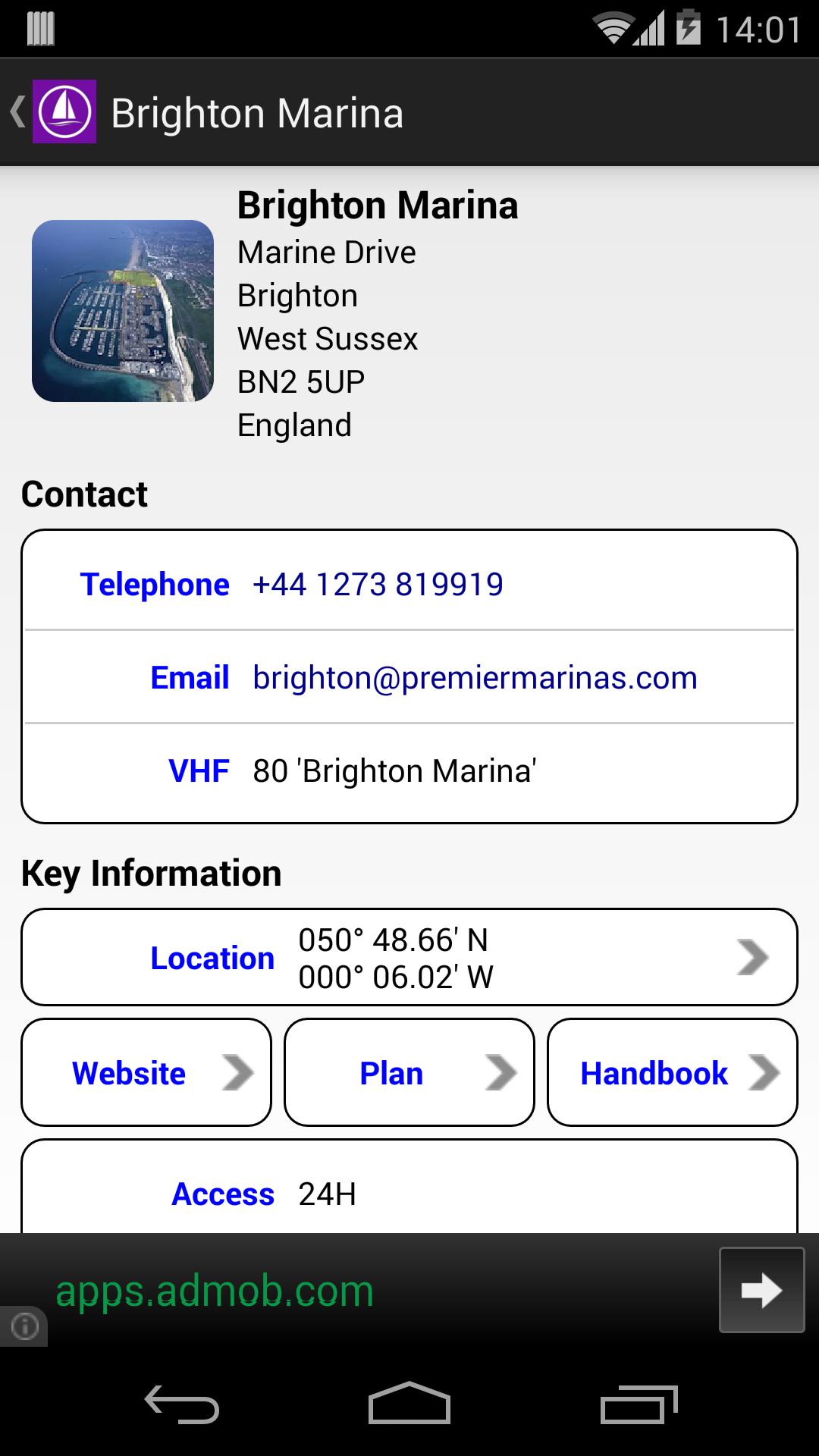Open the Handbook
This screenshot has width=819, height=1456.
672,1073
